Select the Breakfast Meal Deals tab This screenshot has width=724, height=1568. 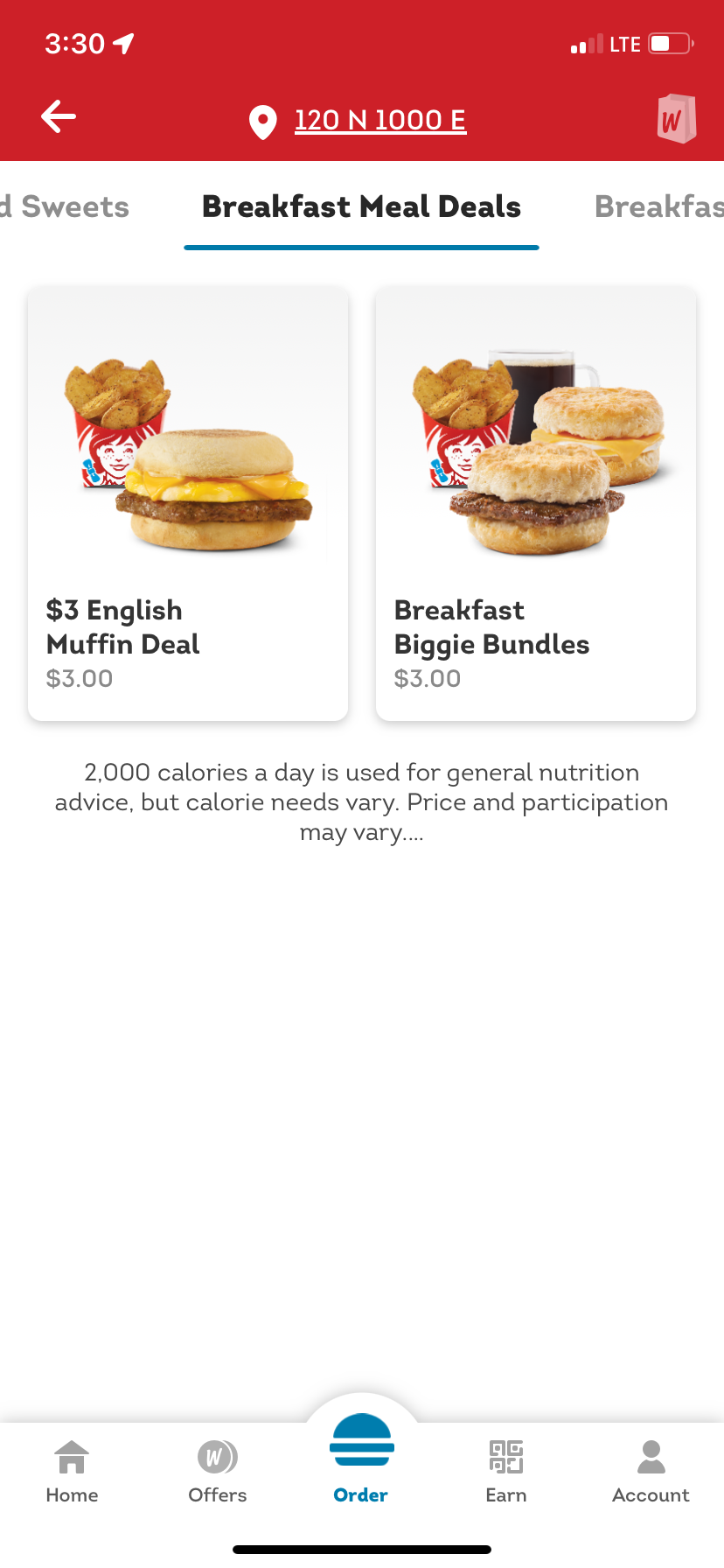(x=361, y=207)
